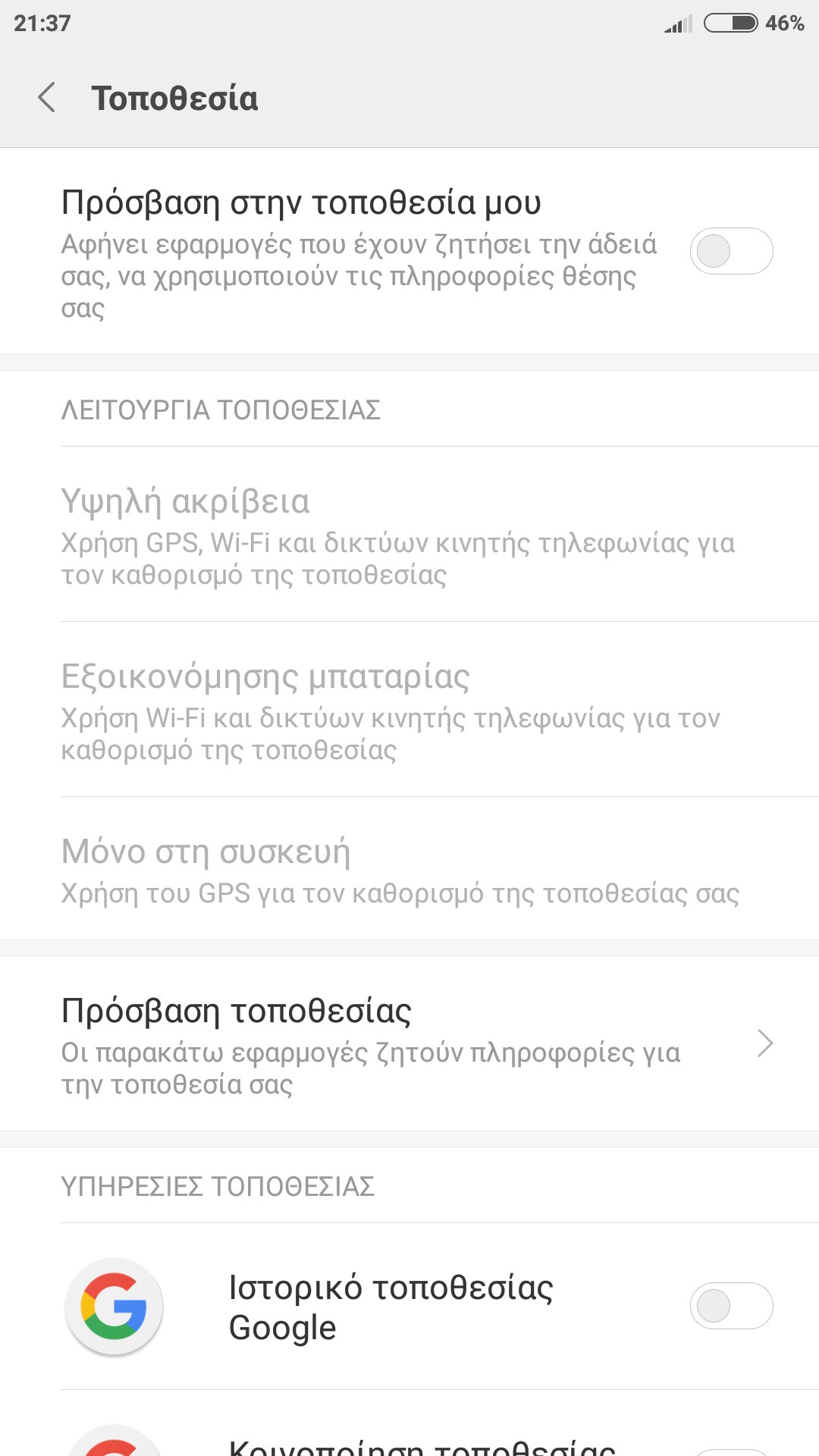Viewport: 819px width, 1456px height.
Task: Toggle Ιστορικό τοποθεσίας Google switch
Action: 730,1306
